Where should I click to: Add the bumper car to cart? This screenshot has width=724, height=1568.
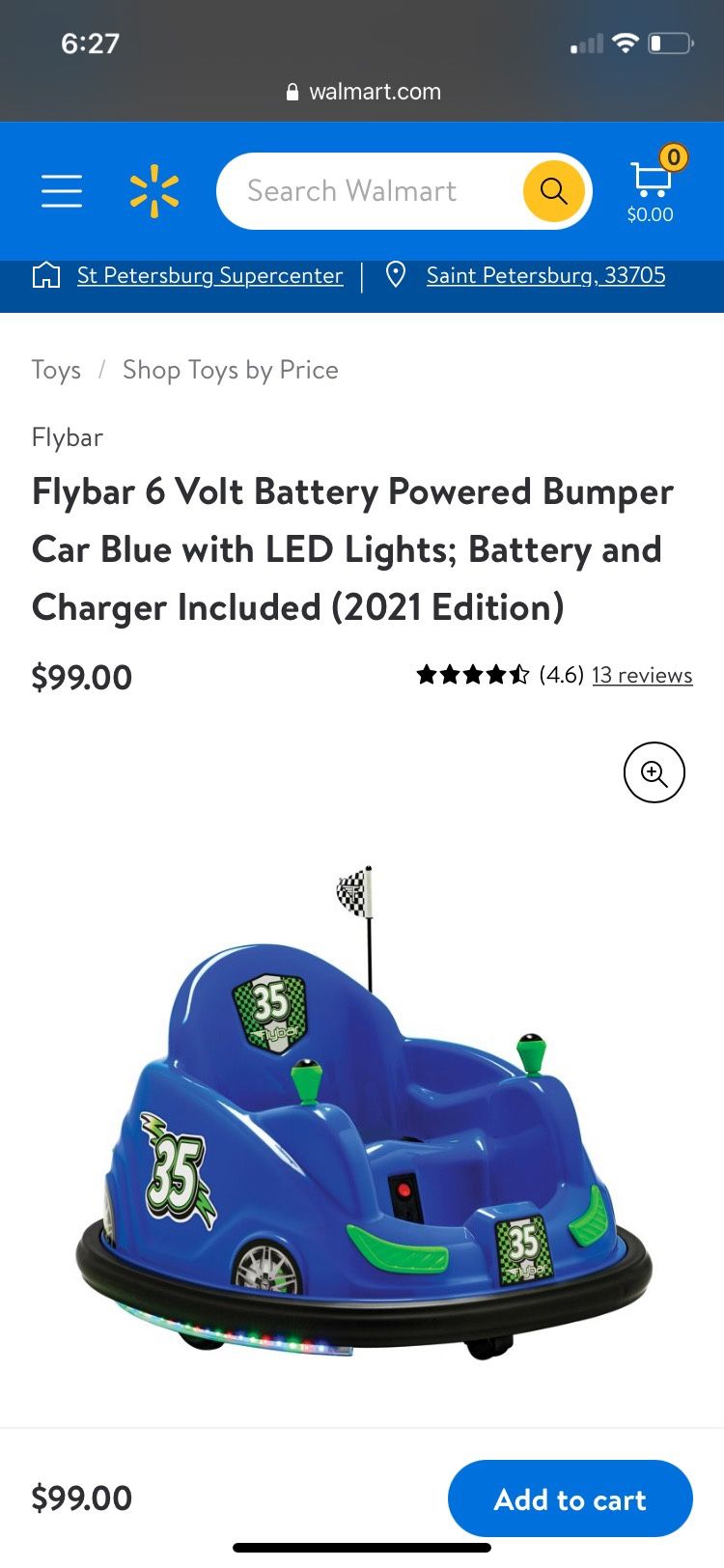pyautogui.click(x=570, y=1498)
